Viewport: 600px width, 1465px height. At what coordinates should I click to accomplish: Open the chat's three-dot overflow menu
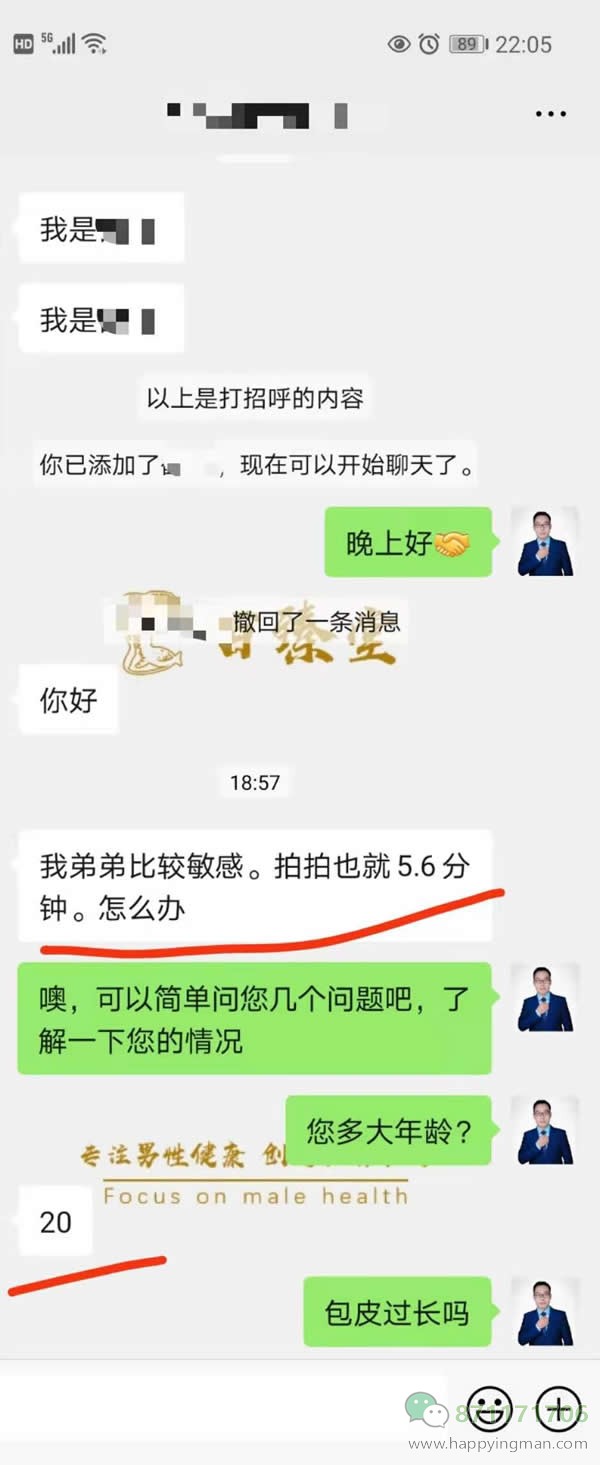click(x=550, y=115)
